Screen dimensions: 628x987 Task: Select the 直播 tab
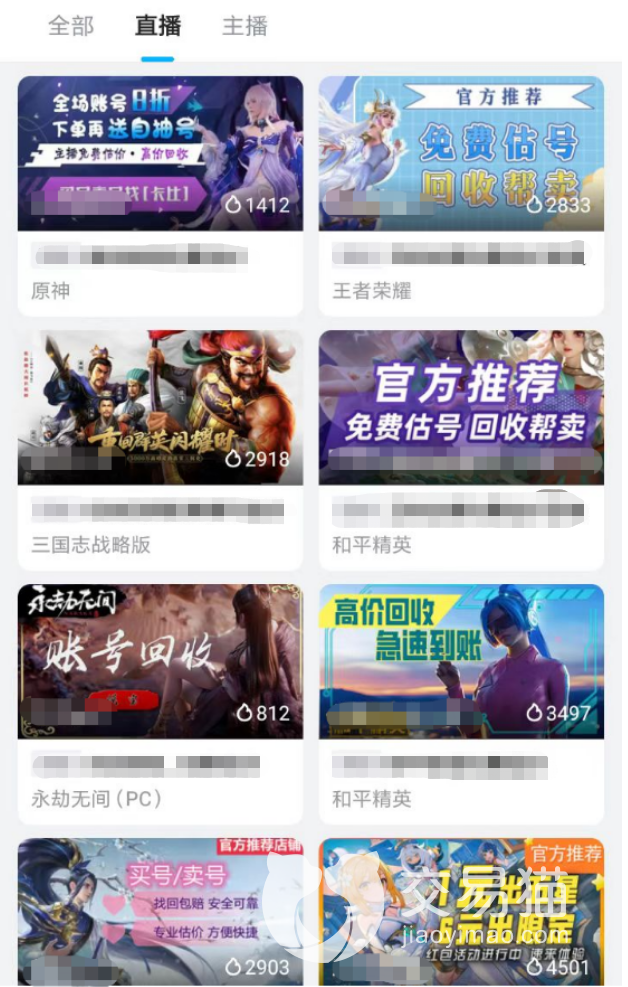(157, 26)
